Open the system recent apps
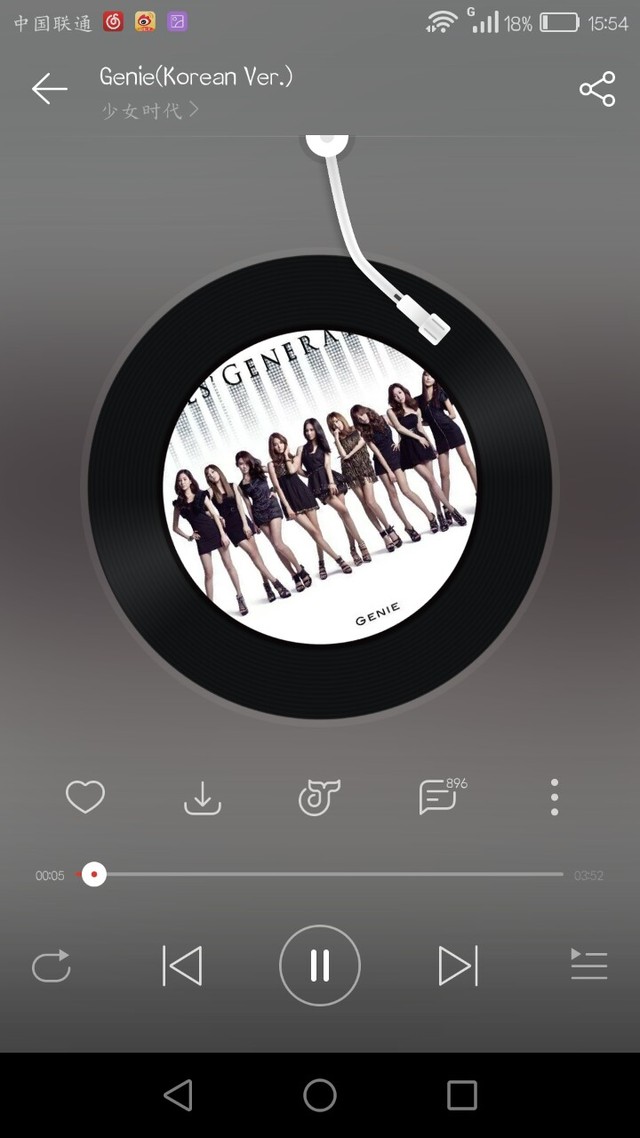Image resolution: width=640 pixels, height=1138 pixels. (461, 1095)
